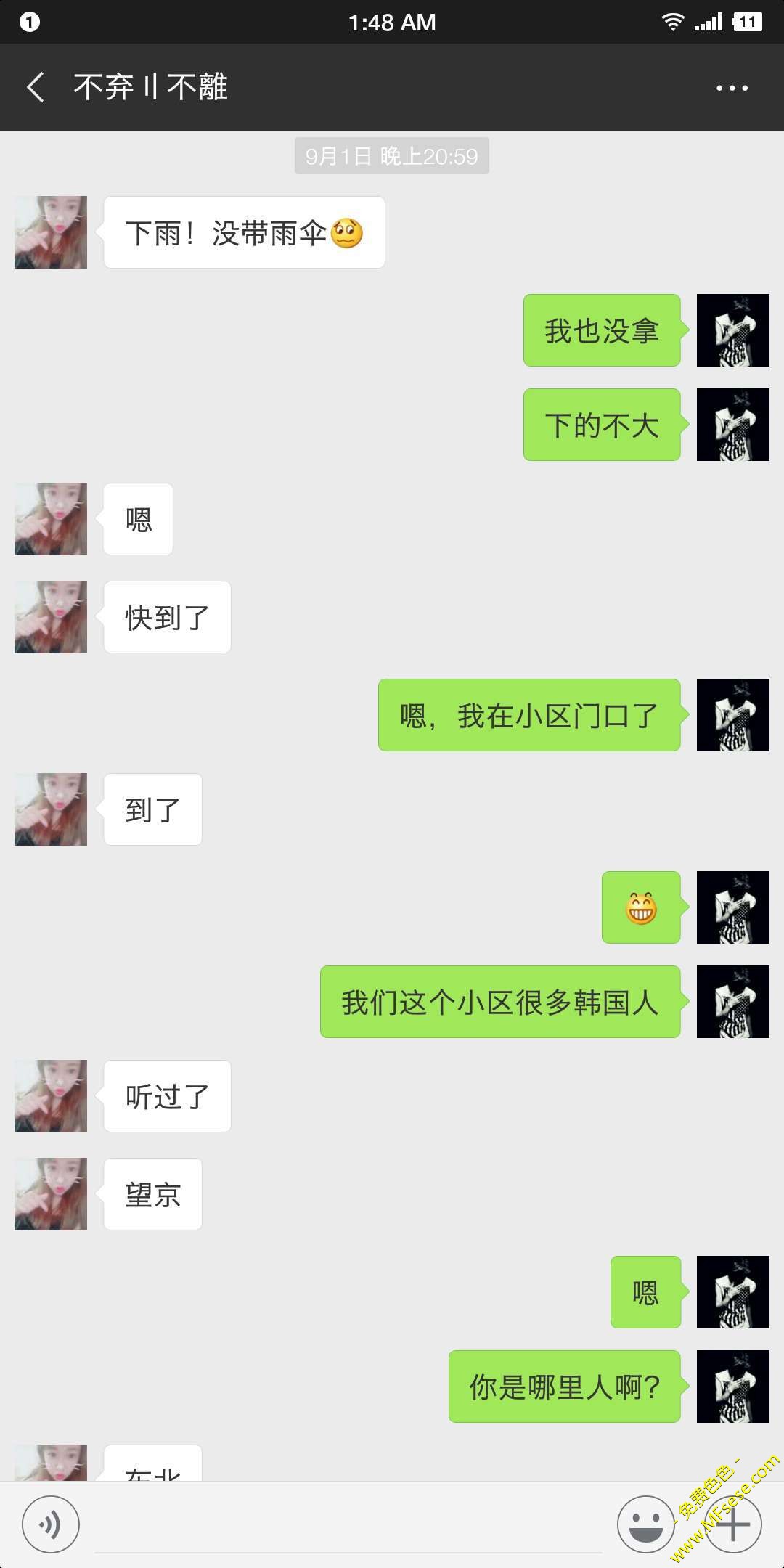Open my avatar next to 我也没拿
This screenshot has width=784, height=1568.
coord(732,330)
